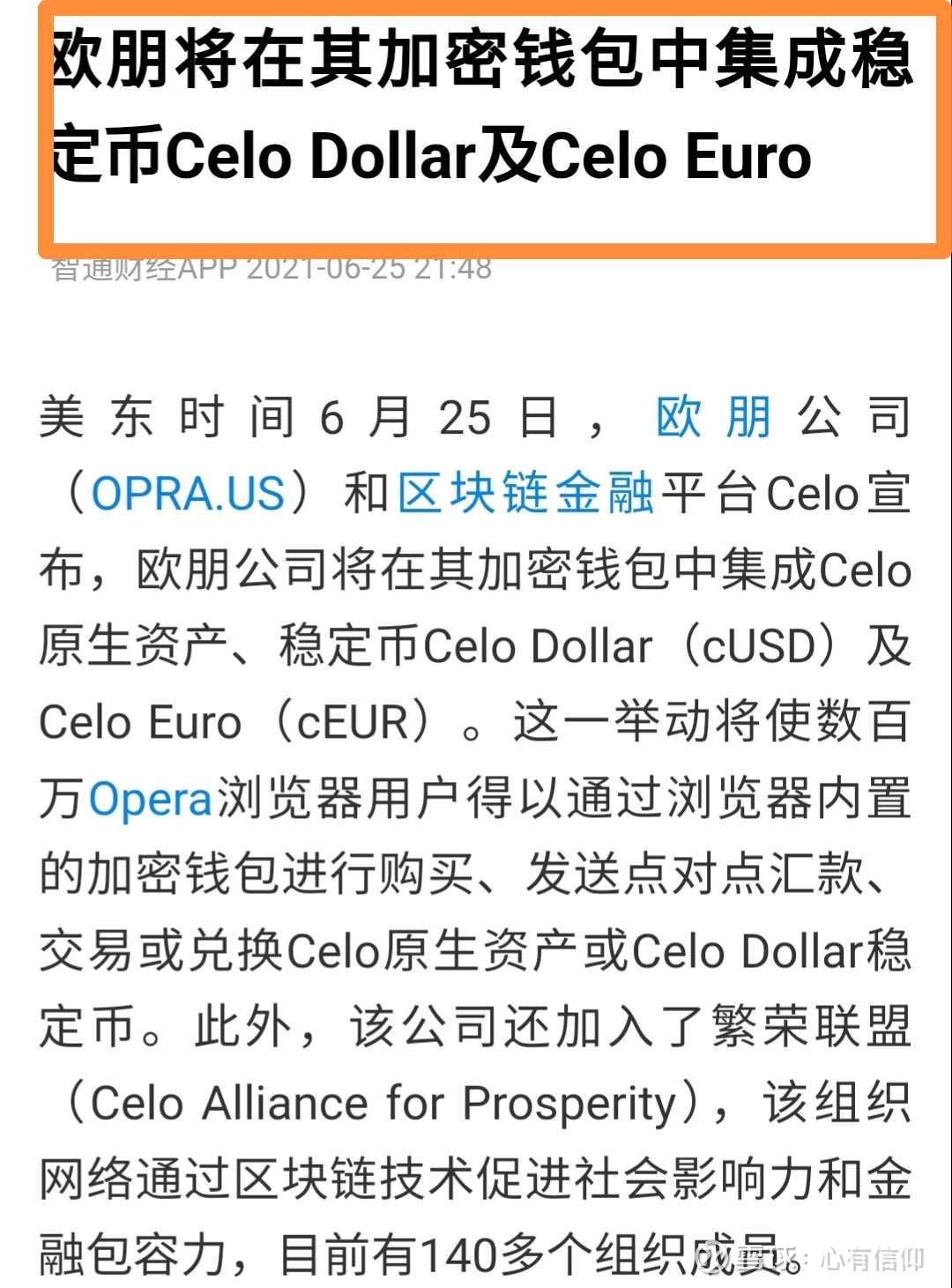Tap the 区块链金融 link

[525, 494]
